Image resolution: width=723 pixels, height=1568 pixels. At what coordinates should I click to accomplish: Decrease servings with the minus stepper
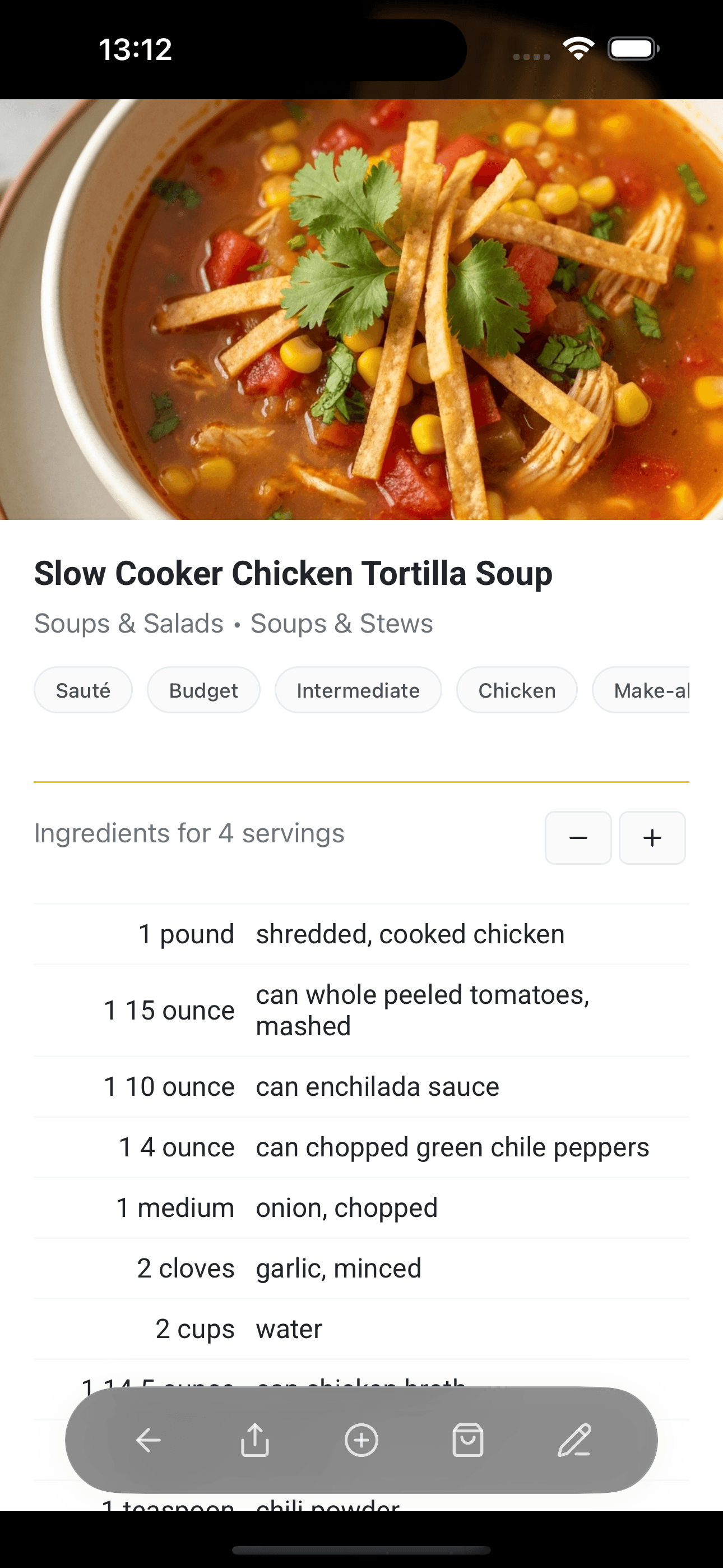pyautogui.click(x=577, y=838)
